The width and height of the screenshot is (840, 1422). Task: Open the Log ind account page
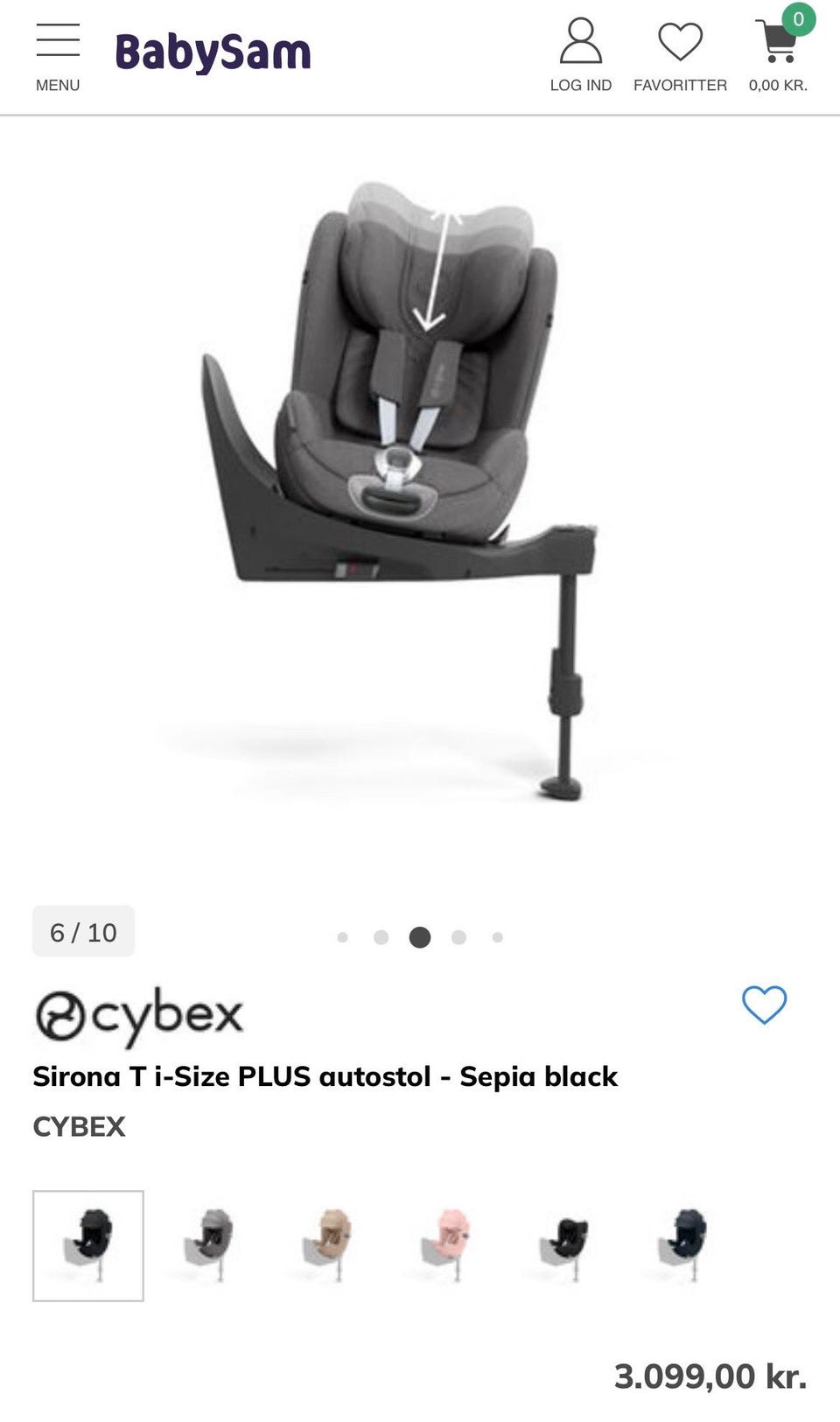click(x=580, y=56)
